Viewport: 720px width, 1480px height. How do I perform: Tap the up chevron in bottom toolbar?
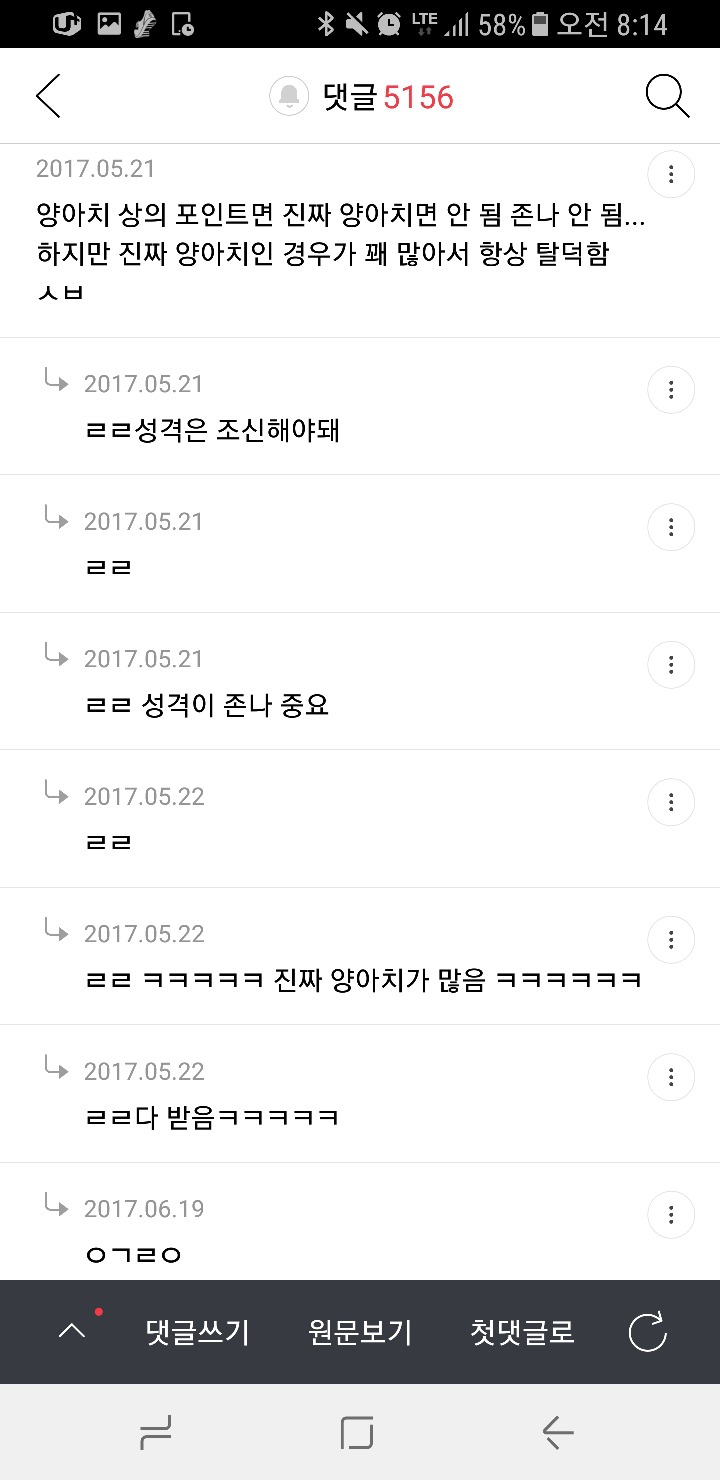(x=72, y=1332)
